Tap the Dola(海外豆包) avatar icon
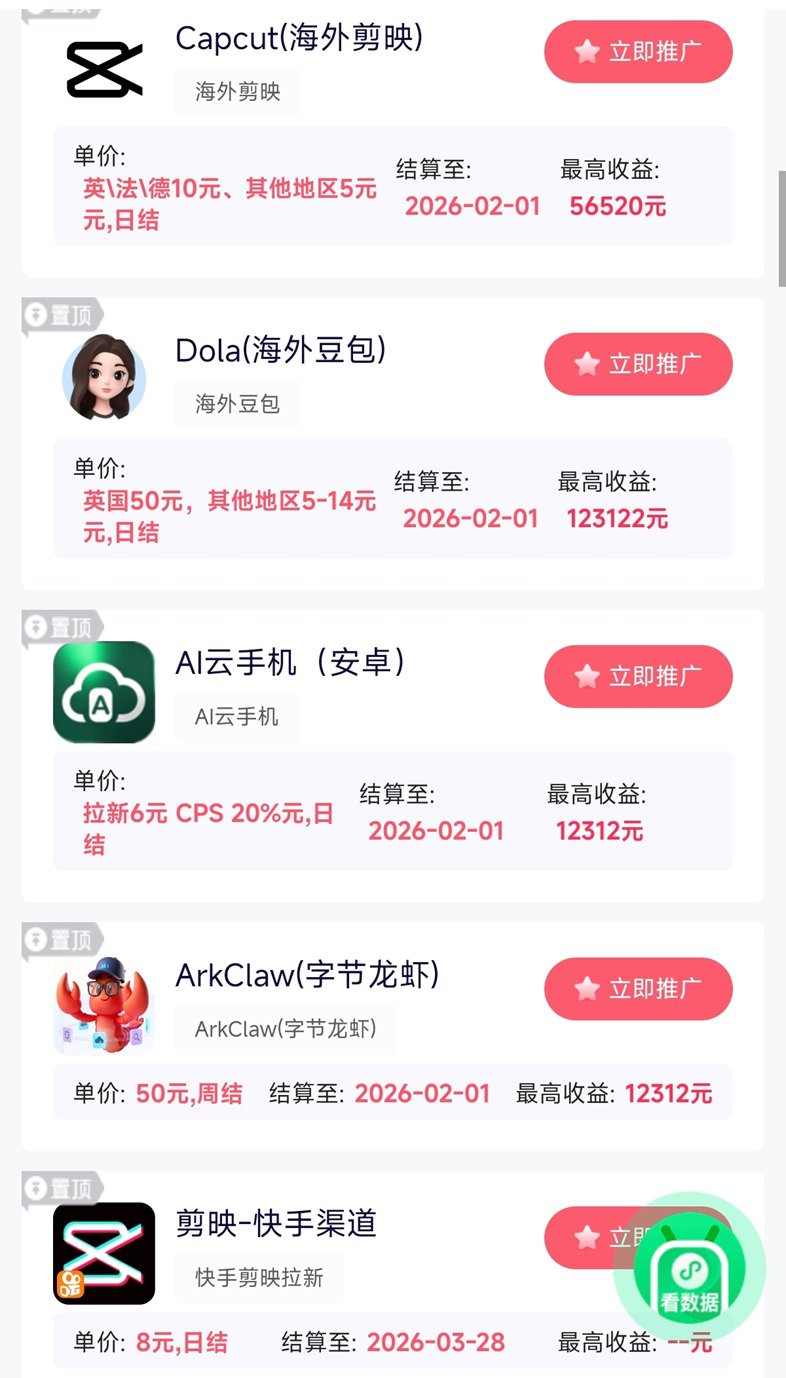This screenshot has width=786, height=1378. click(x=103, y=378)
